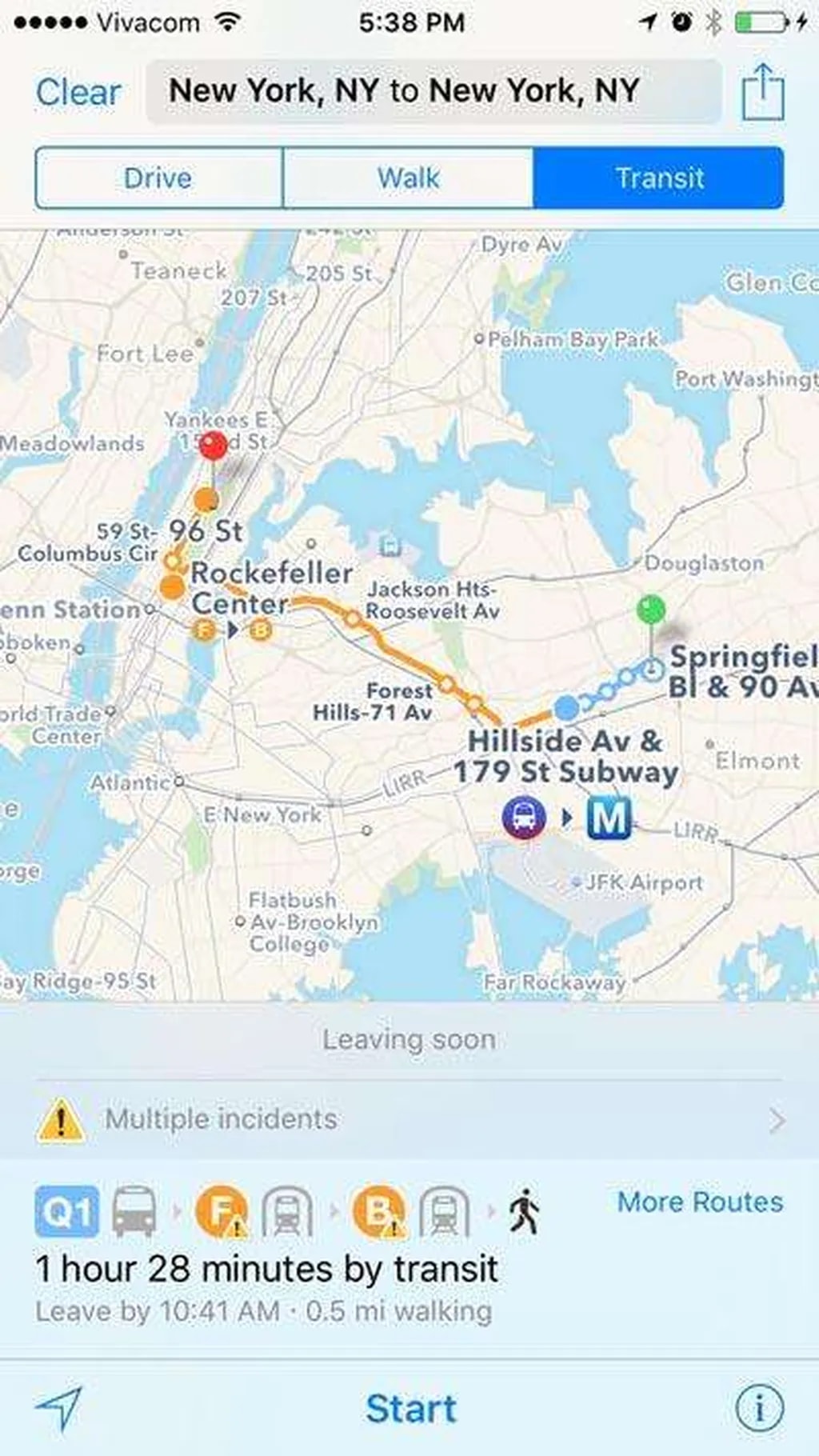This screenshot has width=819, height=1456.
Task: Start the transit directions
Action: point(410,1409)
